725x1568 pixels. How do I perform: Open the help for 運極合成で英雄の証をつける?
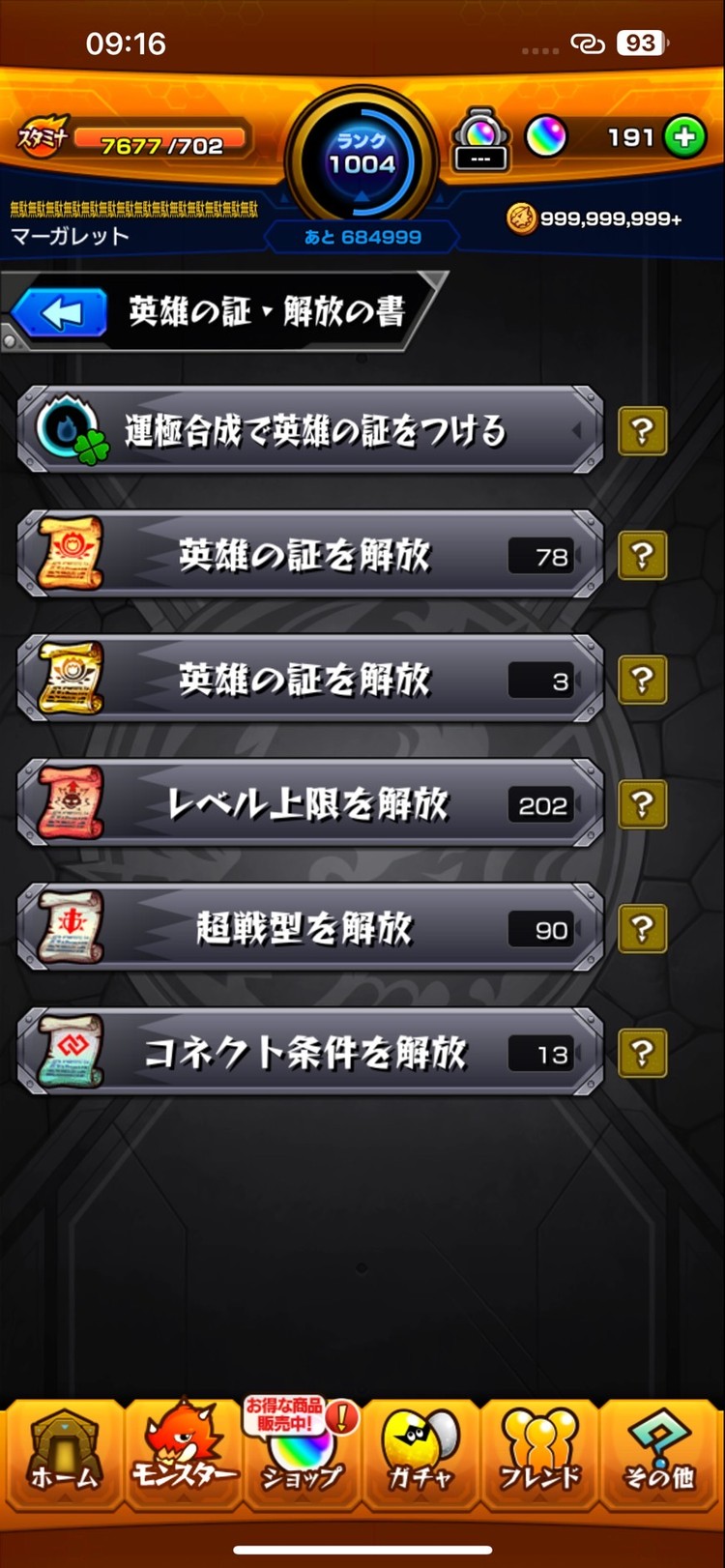click(x=642, y=431)
